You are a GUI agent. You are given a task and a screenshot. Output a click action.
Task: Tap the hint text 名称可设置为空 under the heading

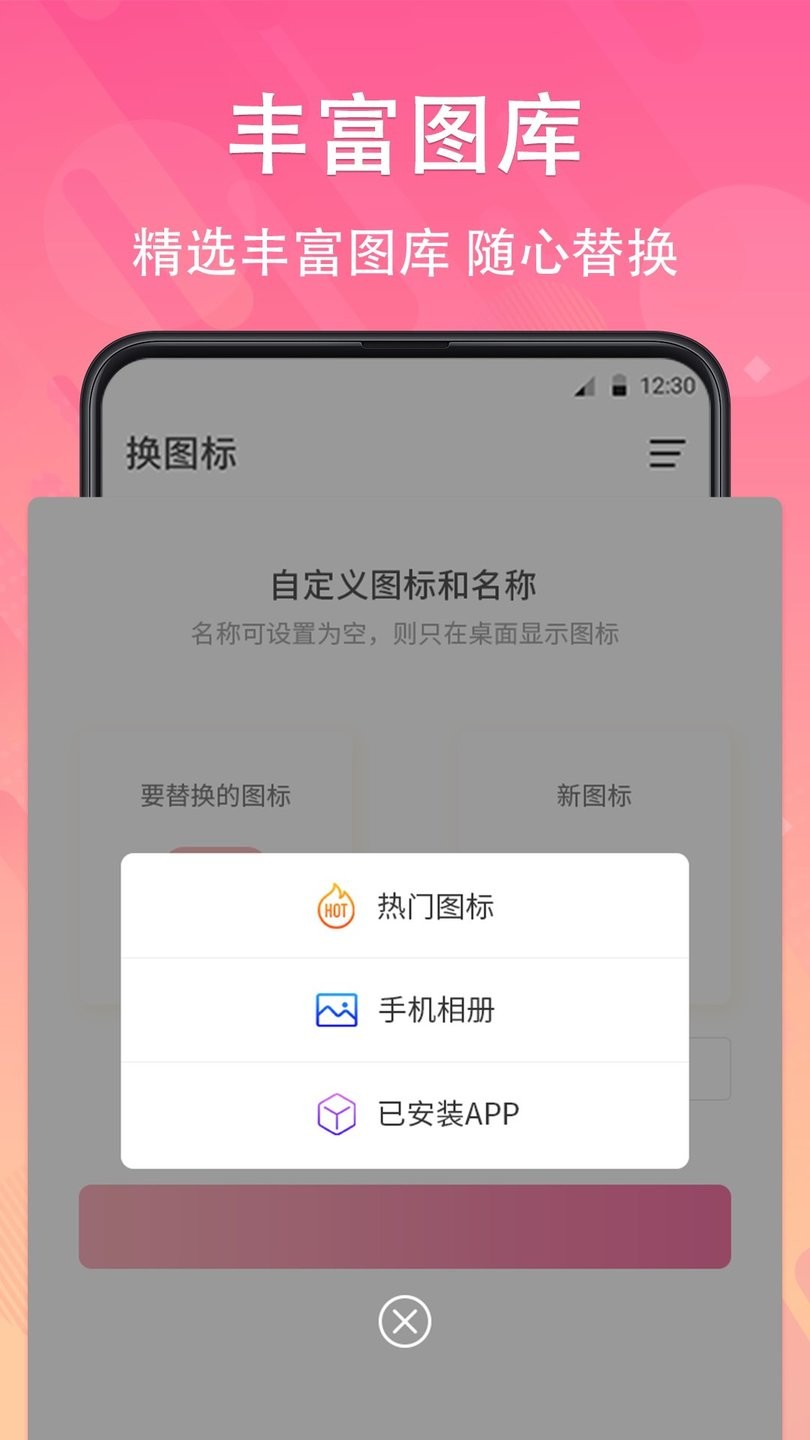[x=404, y=632]
